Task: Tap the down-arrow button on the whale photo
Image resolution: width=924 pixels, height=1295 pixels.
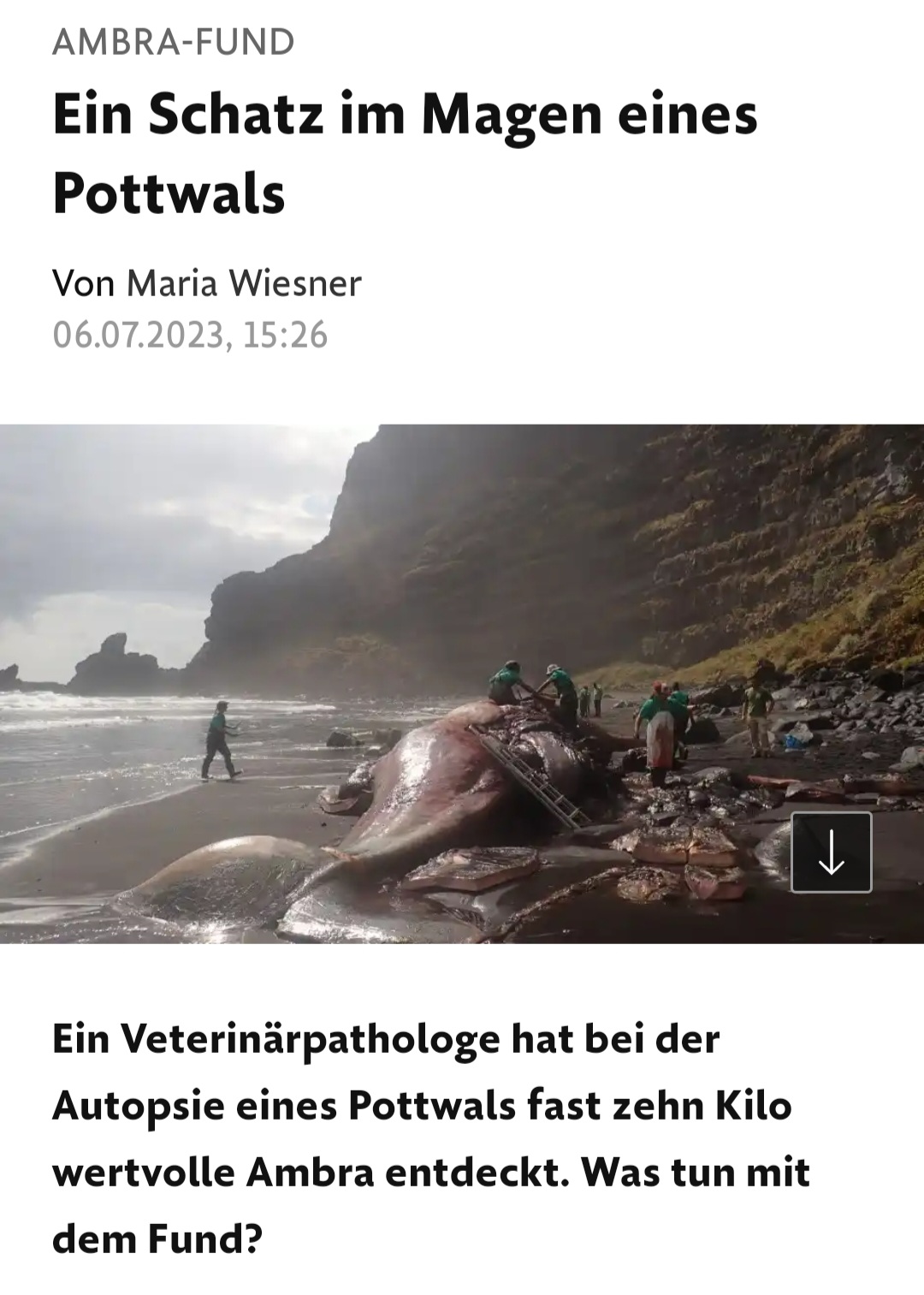Action: pos(831,852)
